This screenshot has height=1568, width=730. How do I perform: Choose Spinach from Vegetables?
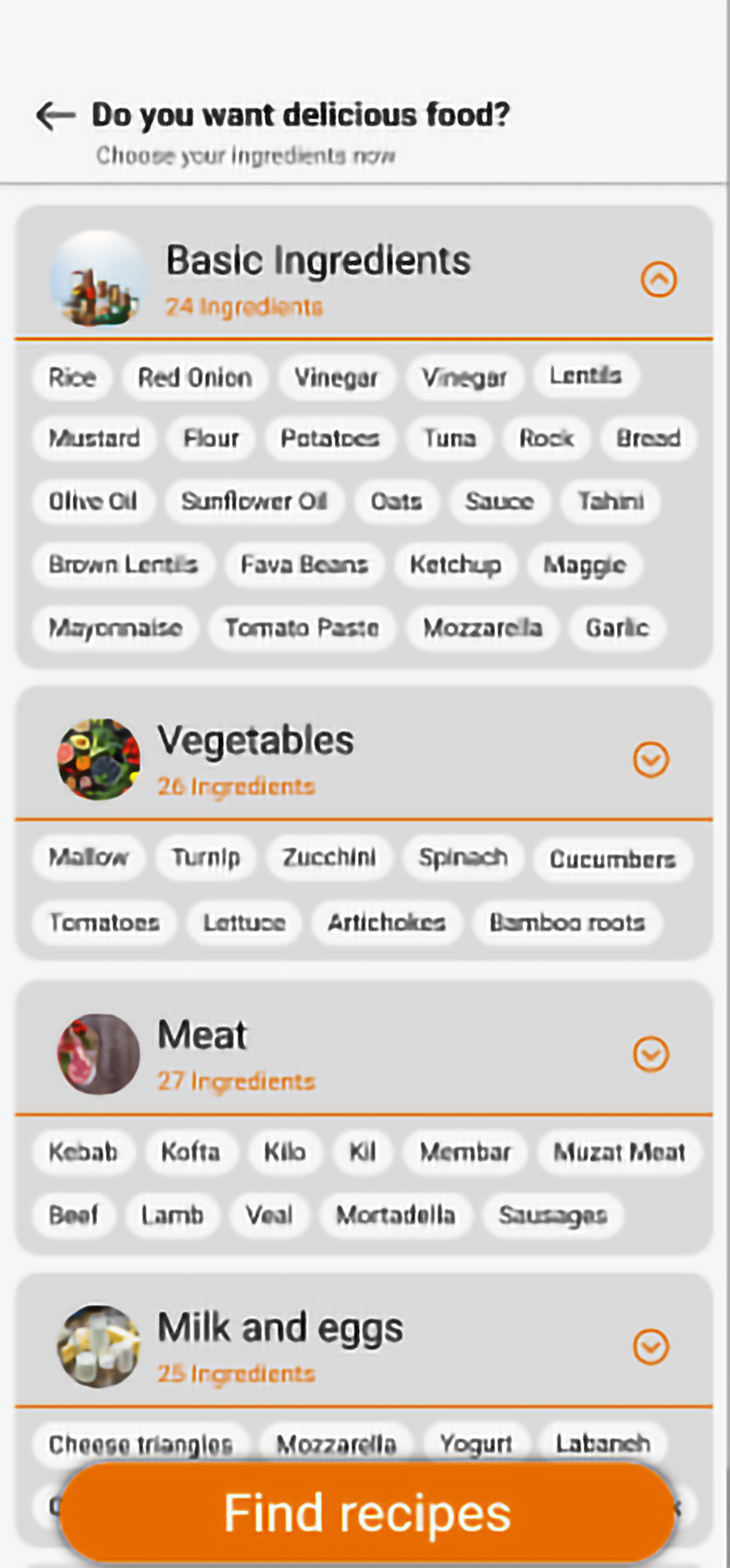coord(463,857)
